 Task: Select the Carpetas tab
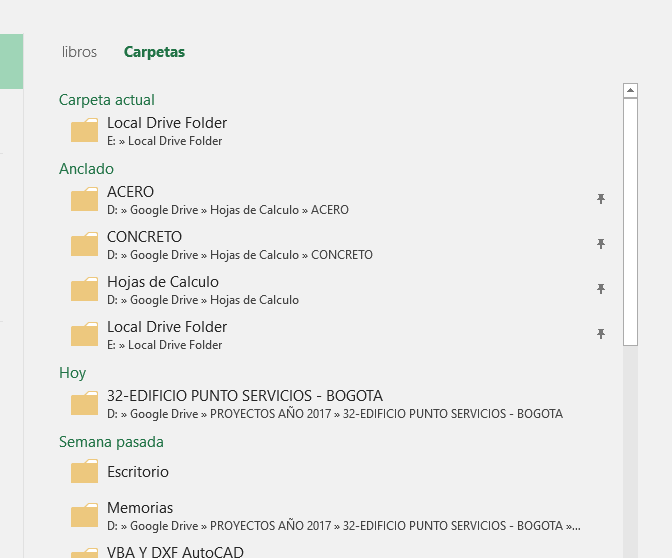click(154, 52)
